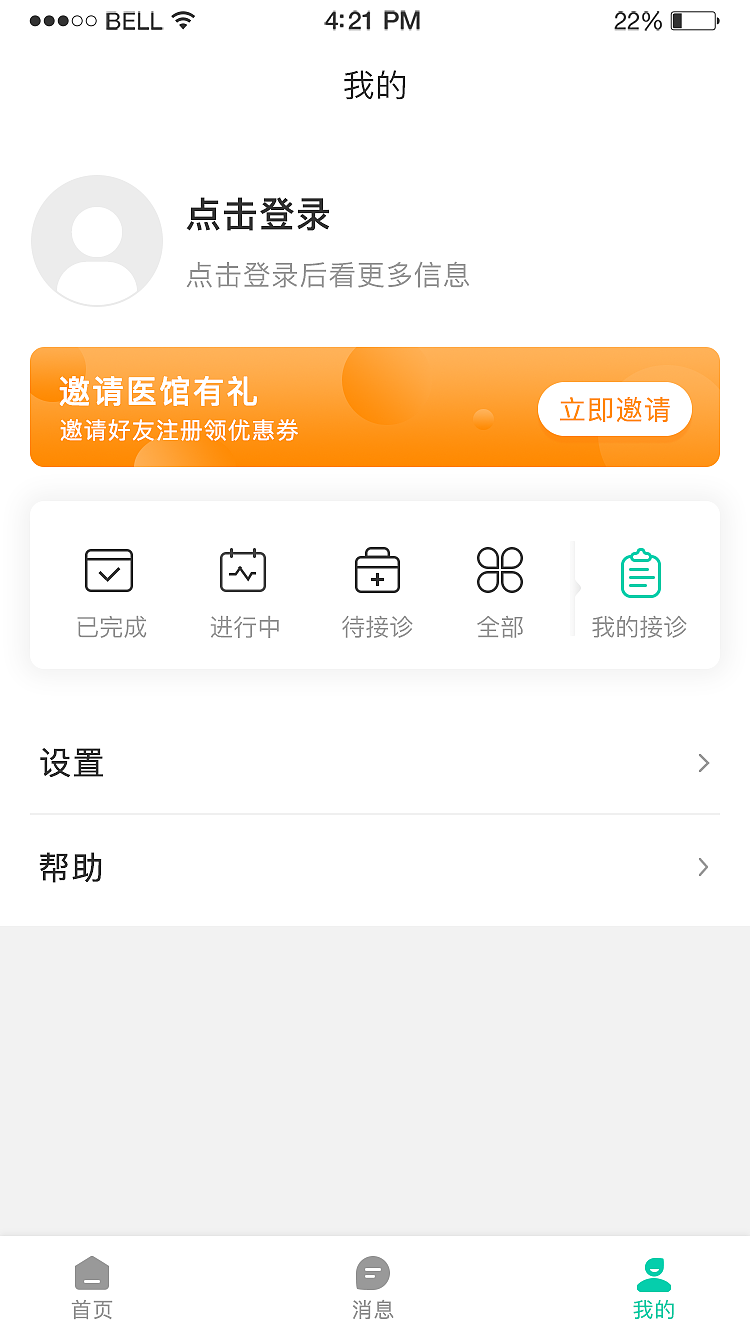Click 点击登录后看更多信息 subtitle text

pyautogui.click(x=330, y=275)
